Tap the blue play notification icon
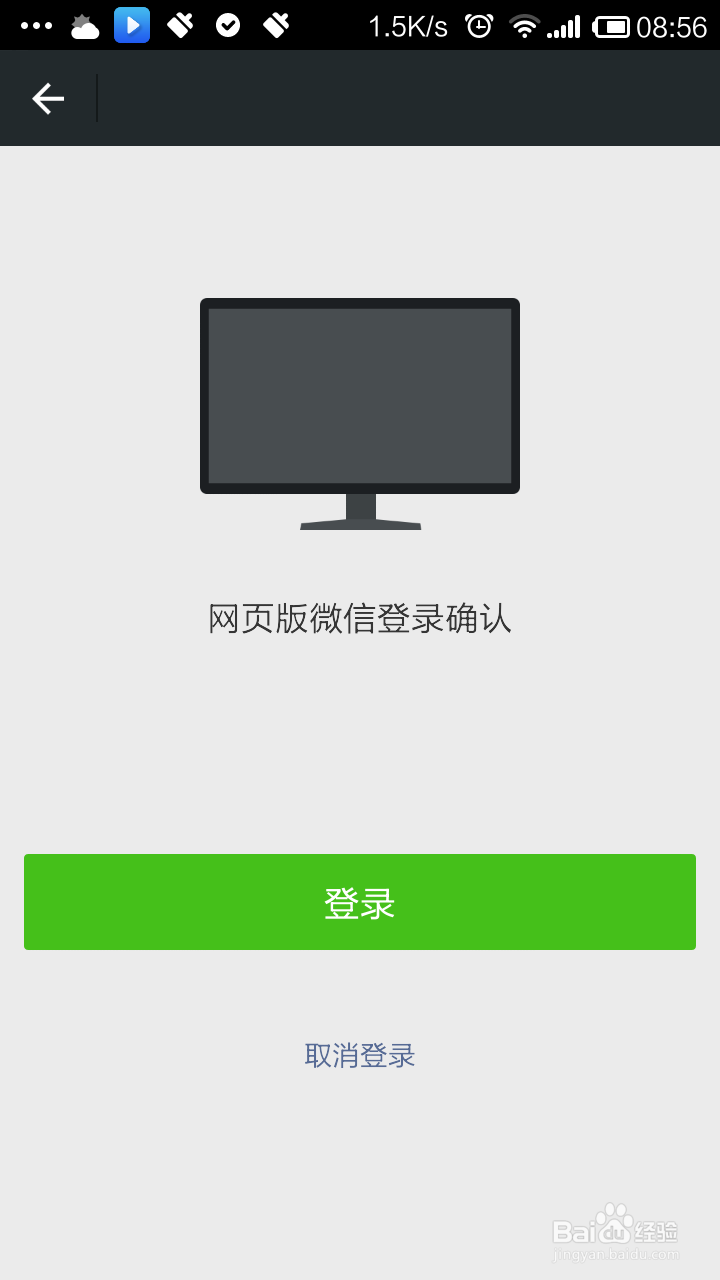Image resolution: width=720 pixels, height=1280 pixels. click(132, 25)
